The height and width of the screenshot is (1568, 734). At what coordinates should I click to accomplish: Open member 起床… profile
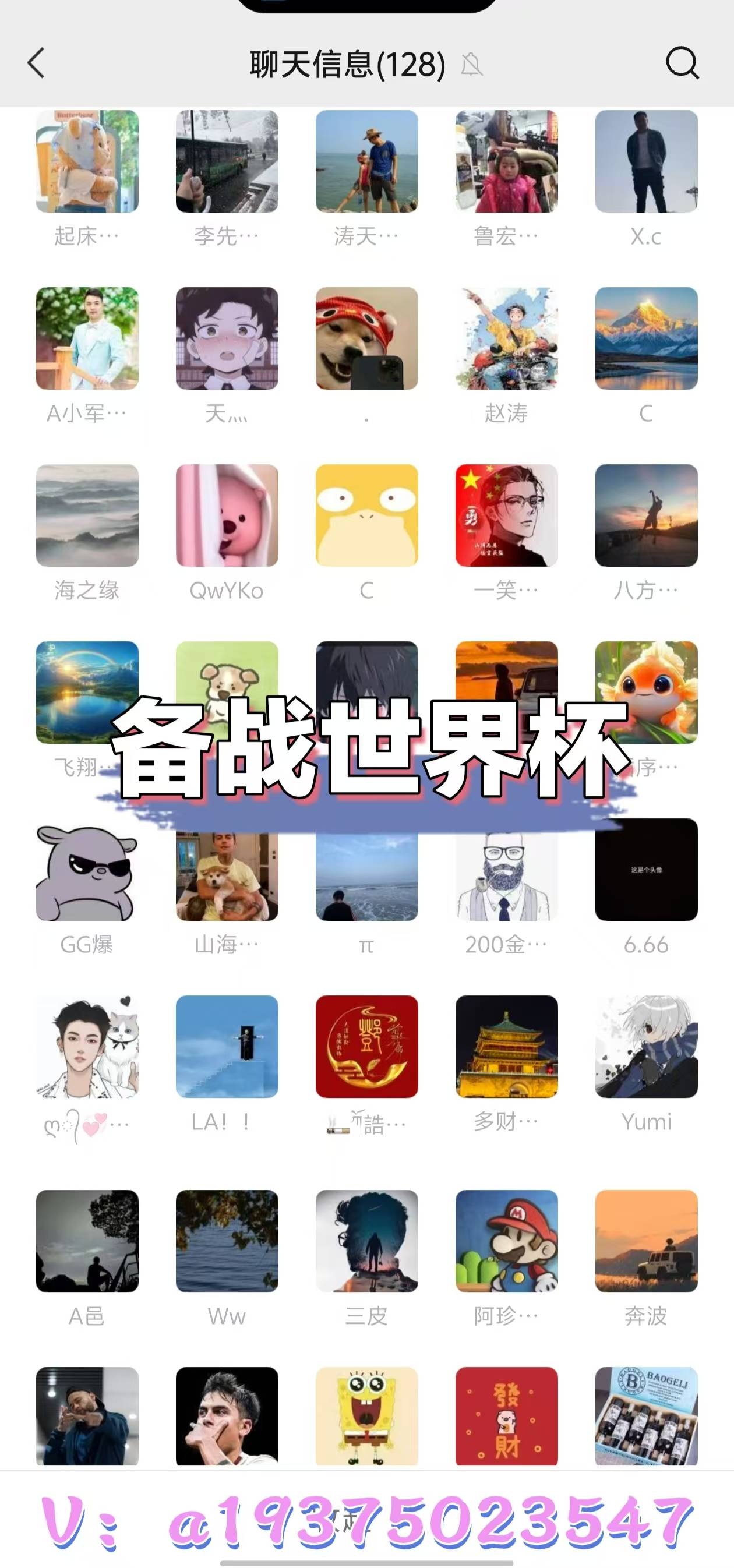(x=87, y=161)
